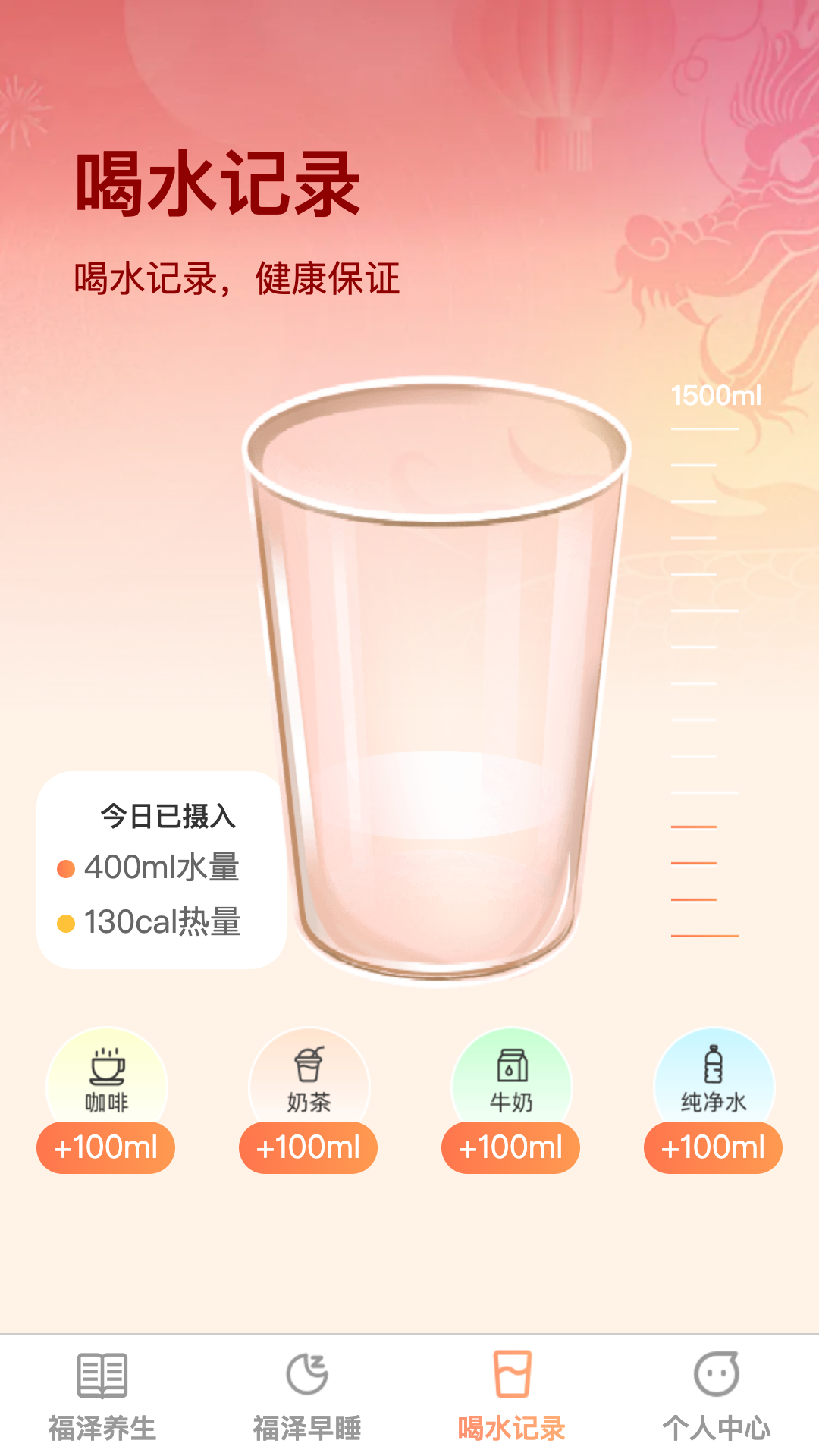819x1456 pixels.
Task: Add 100ml of coffee (咖啡)
Action: [x=105, y=1147]
